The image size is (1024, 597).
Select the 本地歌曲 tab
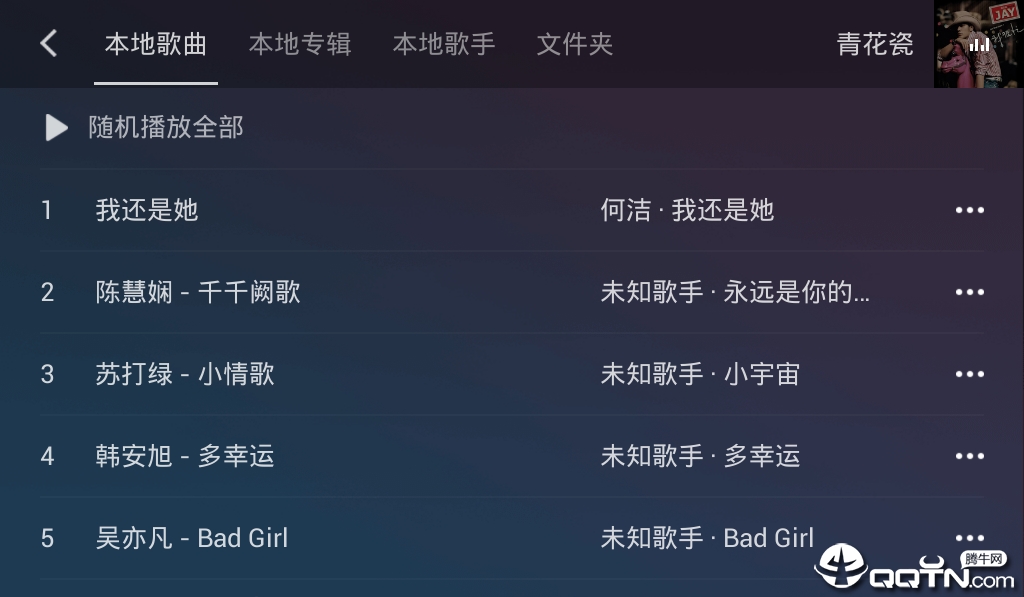(156, 44)
